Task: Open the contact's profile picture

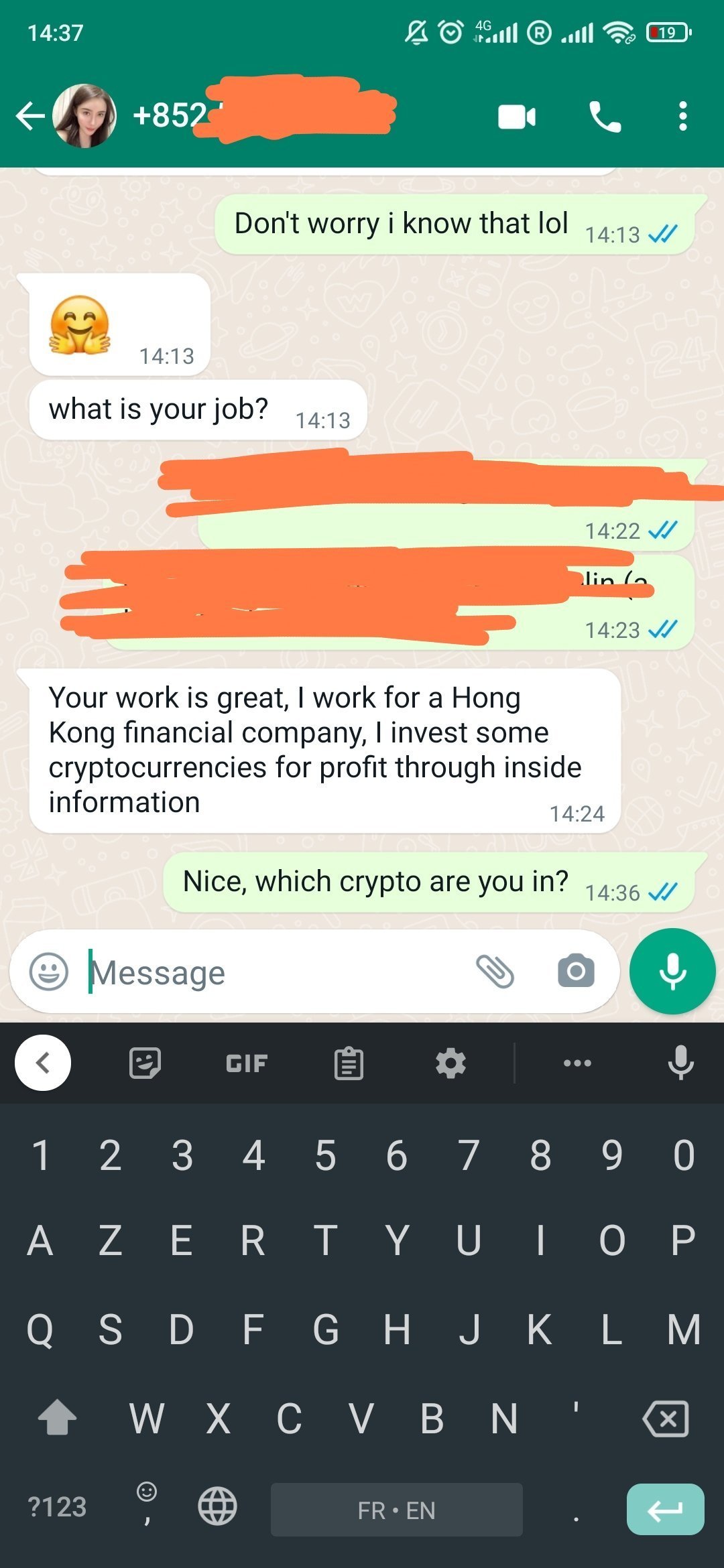Action: [x=84, y=116]
